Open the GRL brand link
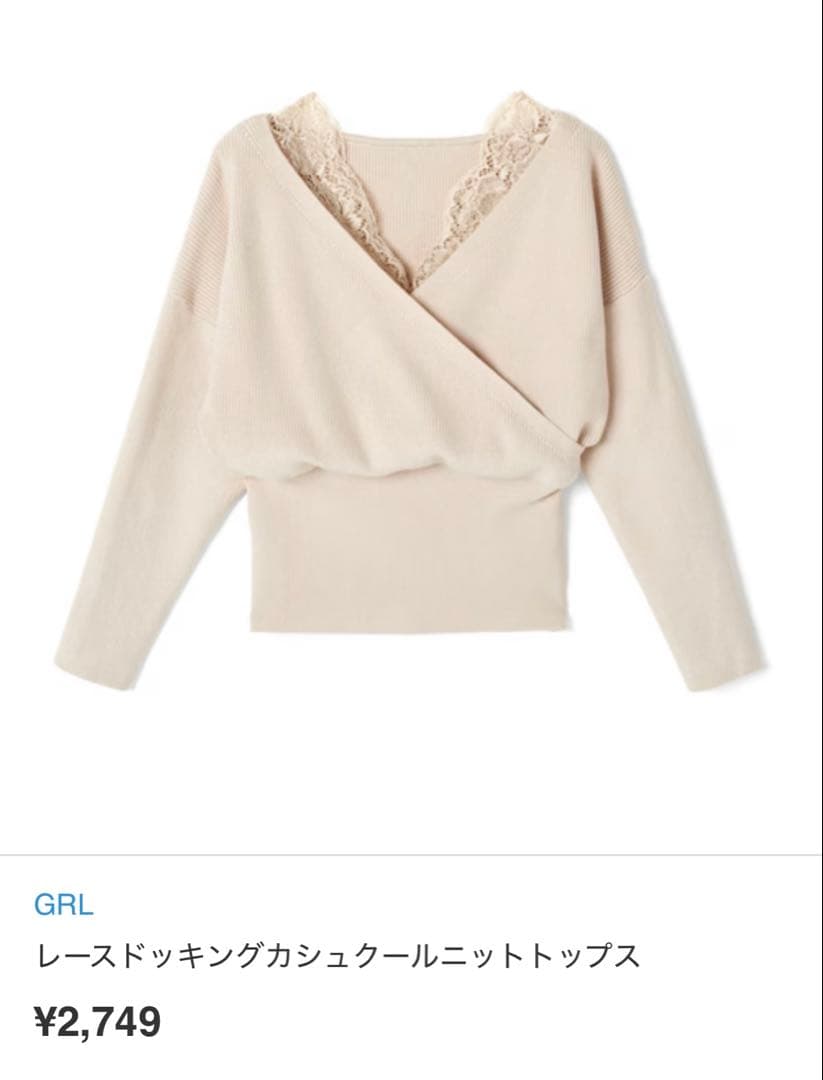The width and height of the screenshot is (823, 1080). pyautogui.click(x=64, y=906)
